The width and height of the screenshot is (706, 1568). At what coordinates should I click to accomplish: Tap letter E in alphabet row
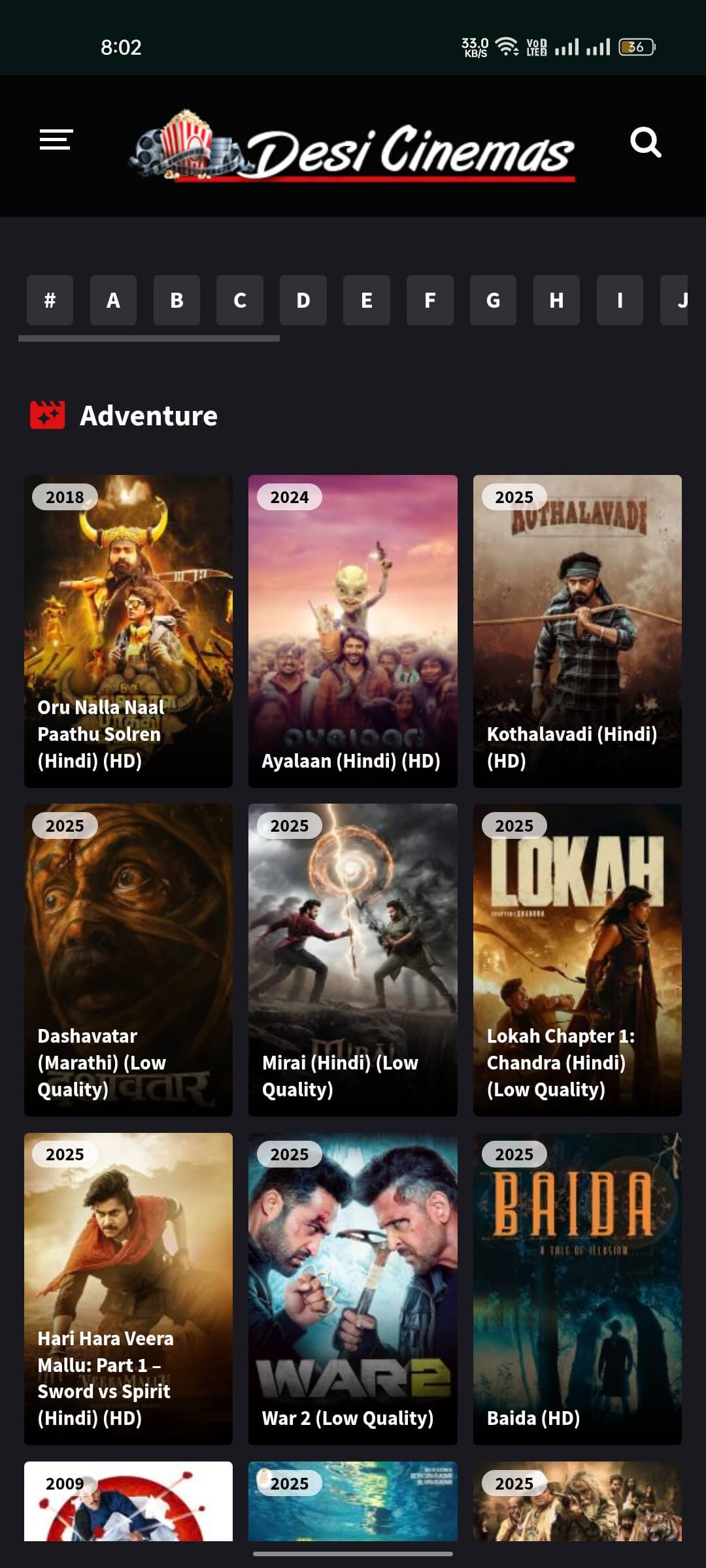(367, 301)
